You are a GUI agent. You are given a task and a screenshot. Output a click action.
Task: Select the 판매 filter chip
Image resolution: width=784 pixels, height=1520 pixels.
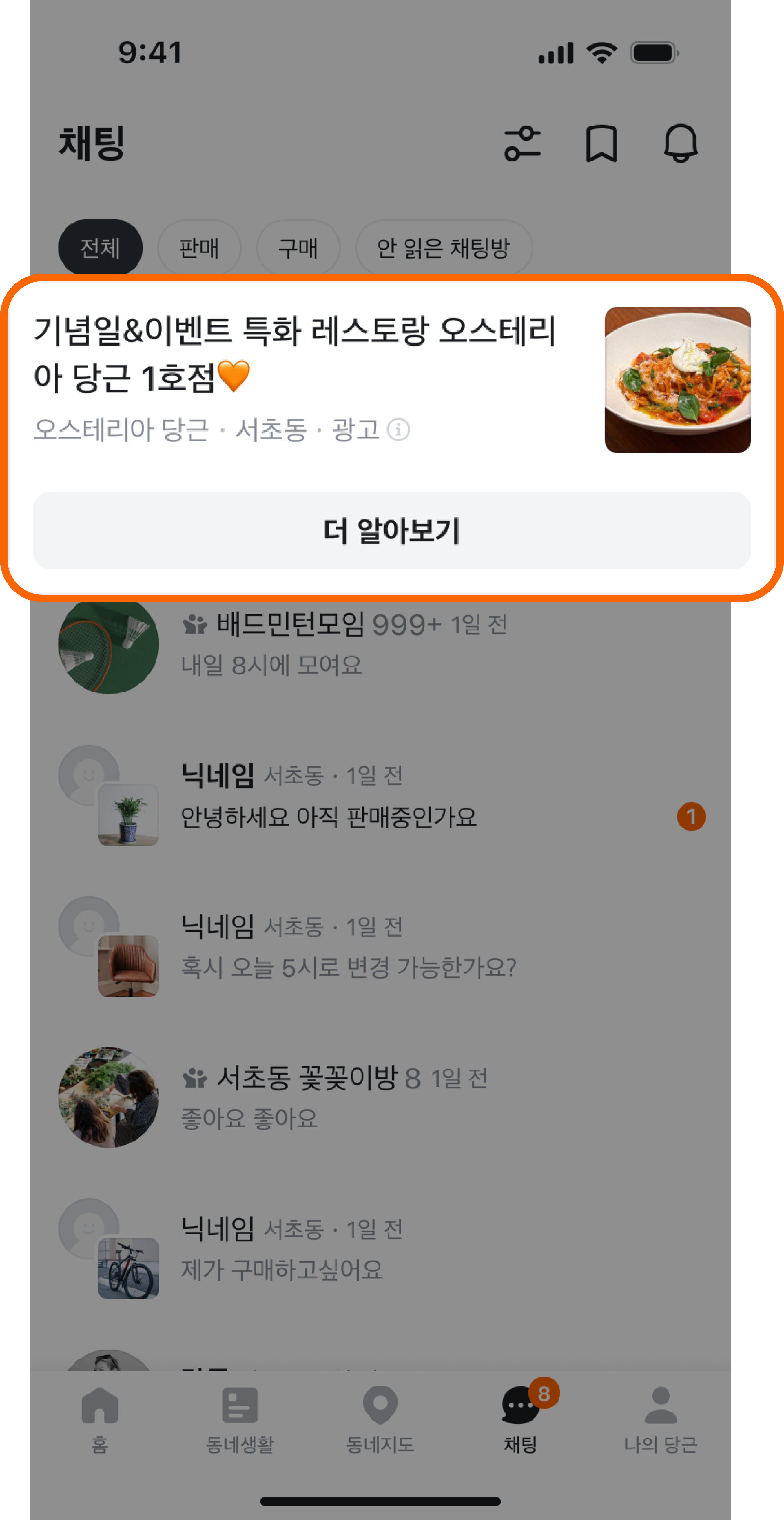tap(199, 248)
